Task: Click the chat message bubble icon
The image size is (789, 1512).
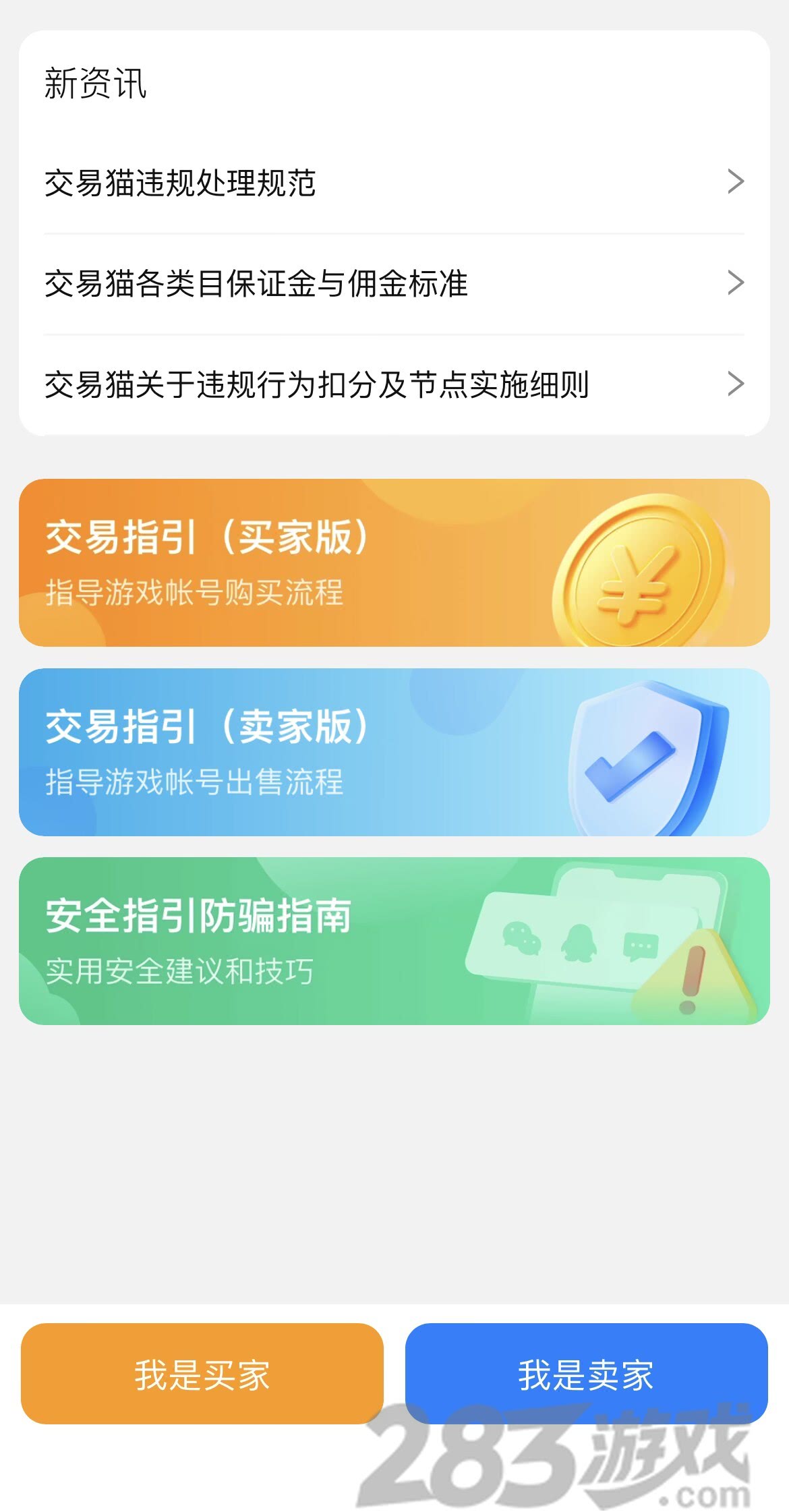Action: (641, 947)
